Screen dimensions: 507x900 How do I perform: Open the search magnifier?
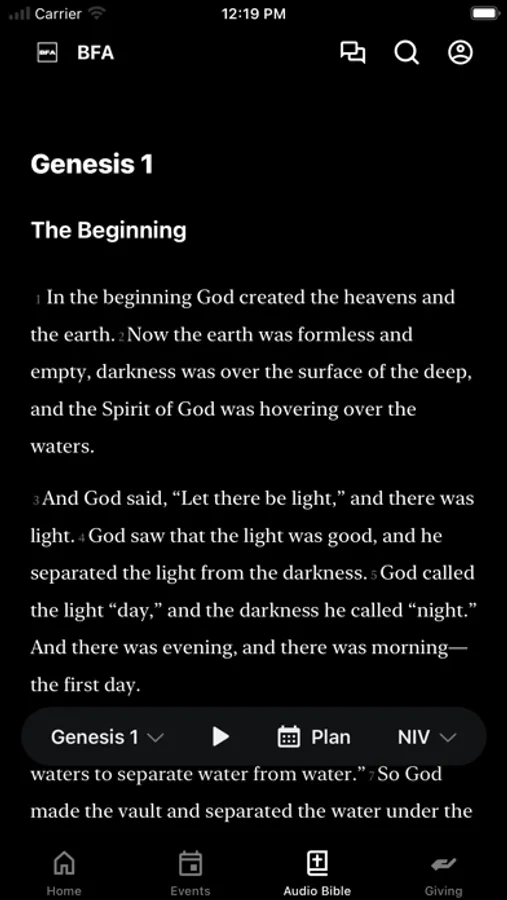[x=407, y=53]
